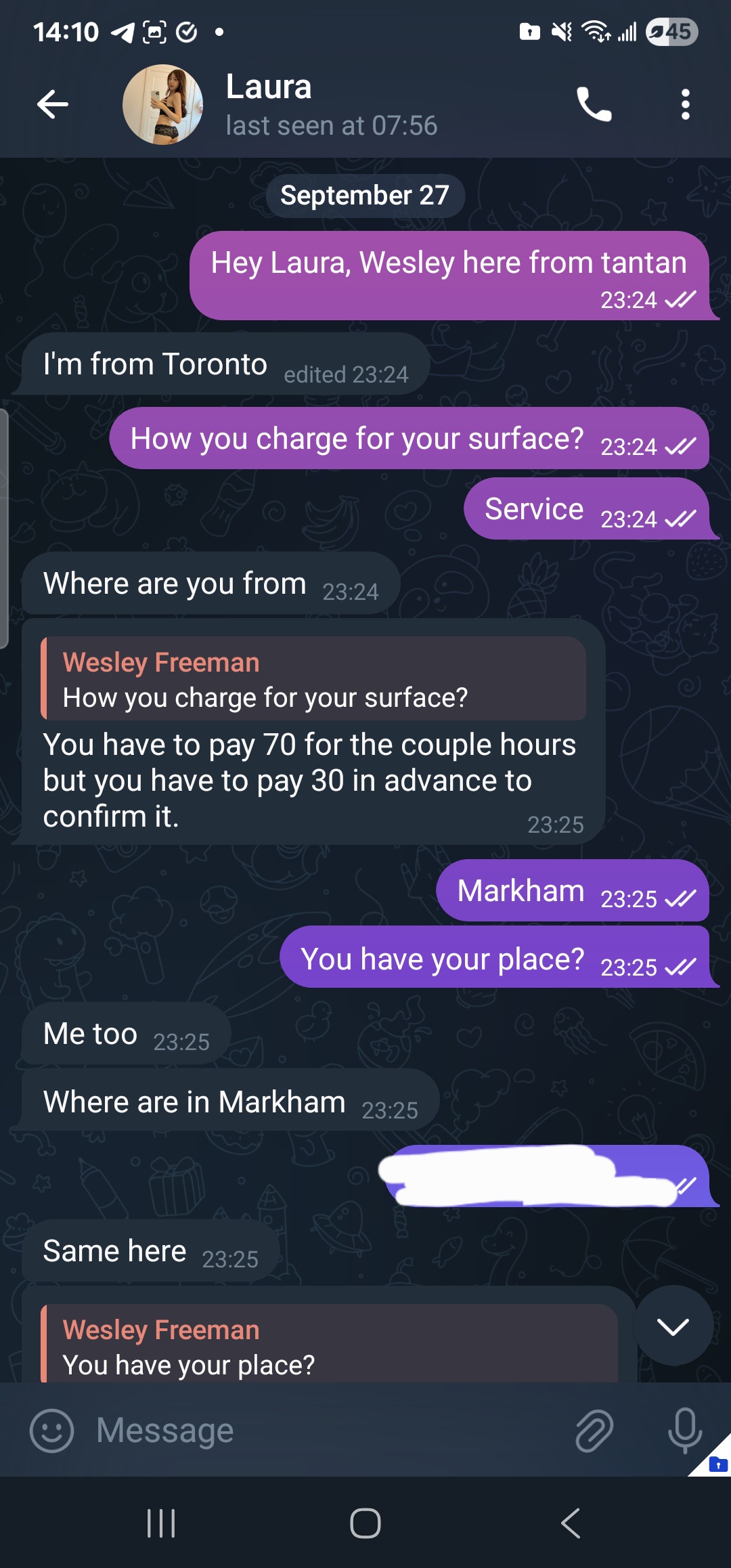Tap the system home button
731x1568 pixels.
point(365,1523)
